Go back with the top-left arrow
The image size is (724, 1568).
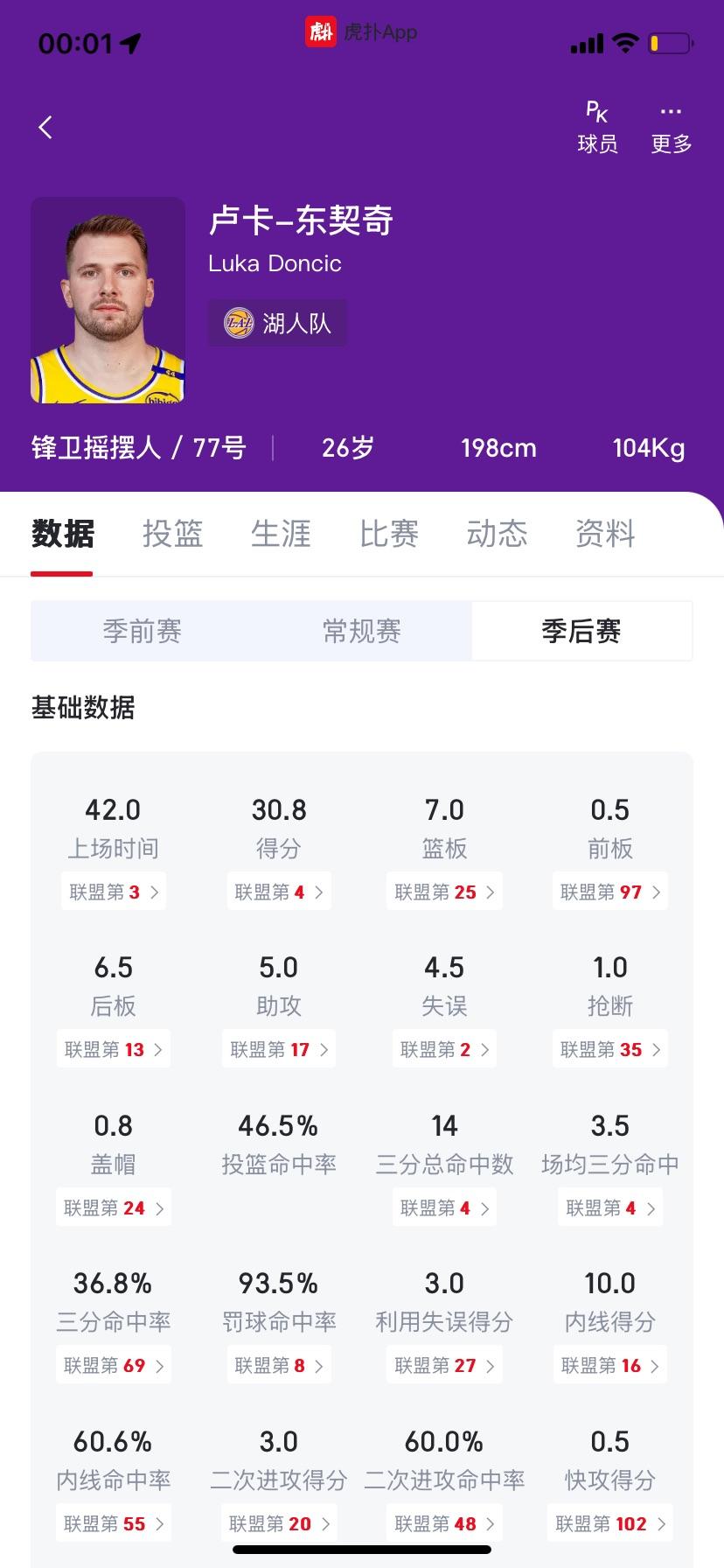click(x=46, y=128)
